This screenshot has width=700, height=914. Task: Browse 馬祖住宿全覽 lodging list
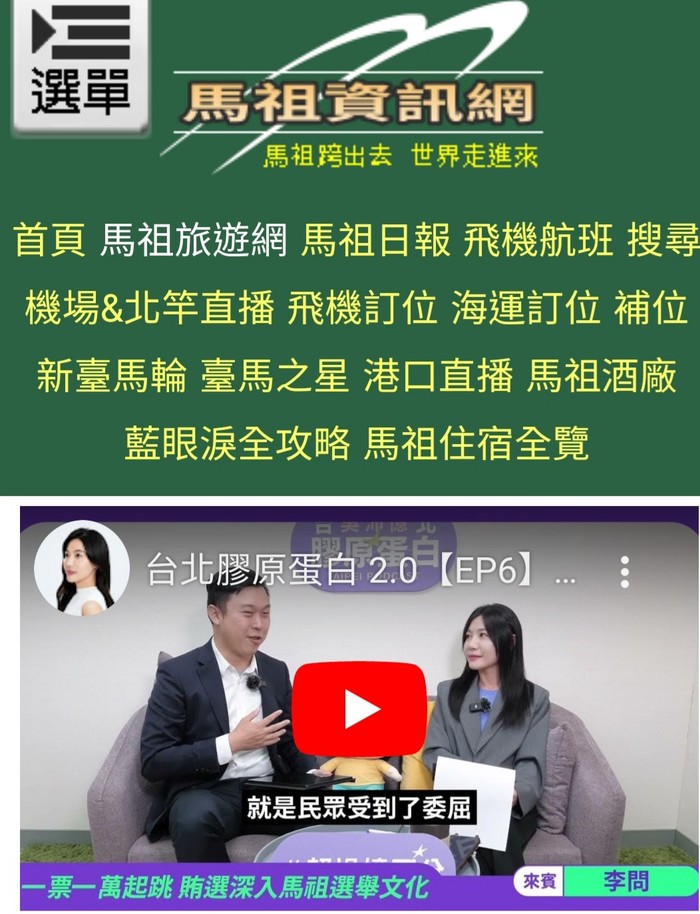(476, 443)
